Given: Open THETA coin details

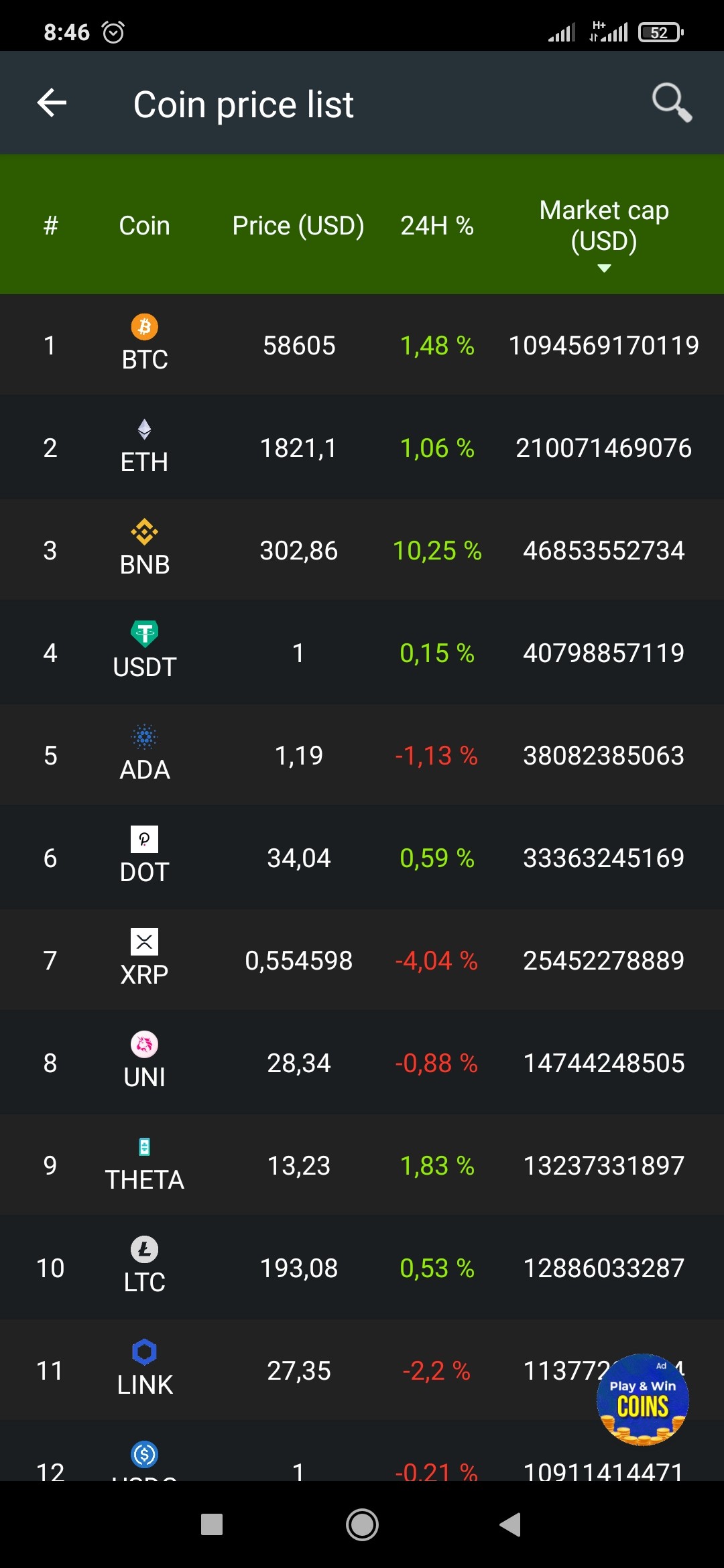Looking at the screenshot, I should (x=362, y=1165).
